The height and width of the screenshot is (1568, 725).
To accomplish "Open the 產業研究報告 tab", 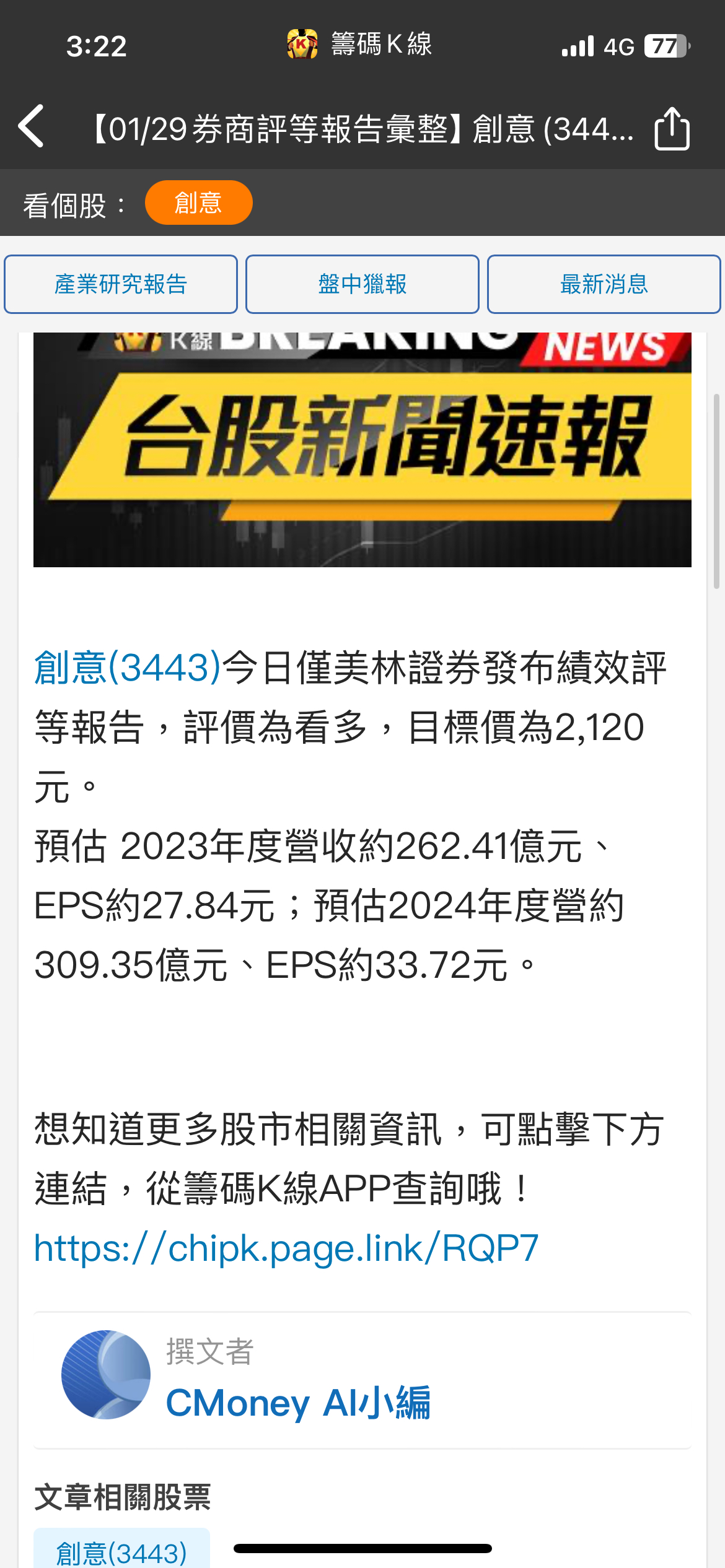I will click(x=121, y=284).
